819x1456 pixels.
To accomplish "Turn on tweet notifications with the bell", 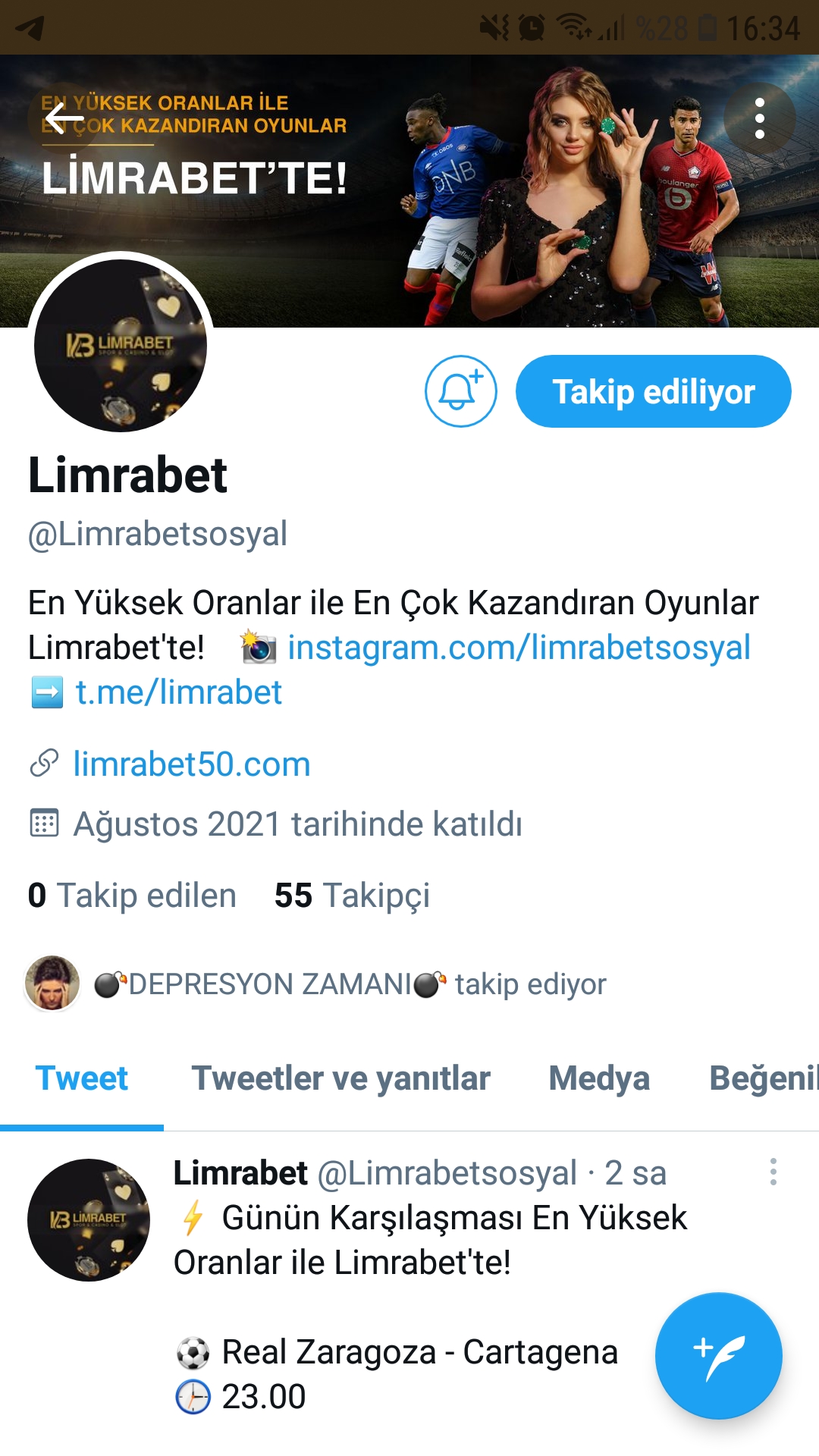I will (460, 391).
